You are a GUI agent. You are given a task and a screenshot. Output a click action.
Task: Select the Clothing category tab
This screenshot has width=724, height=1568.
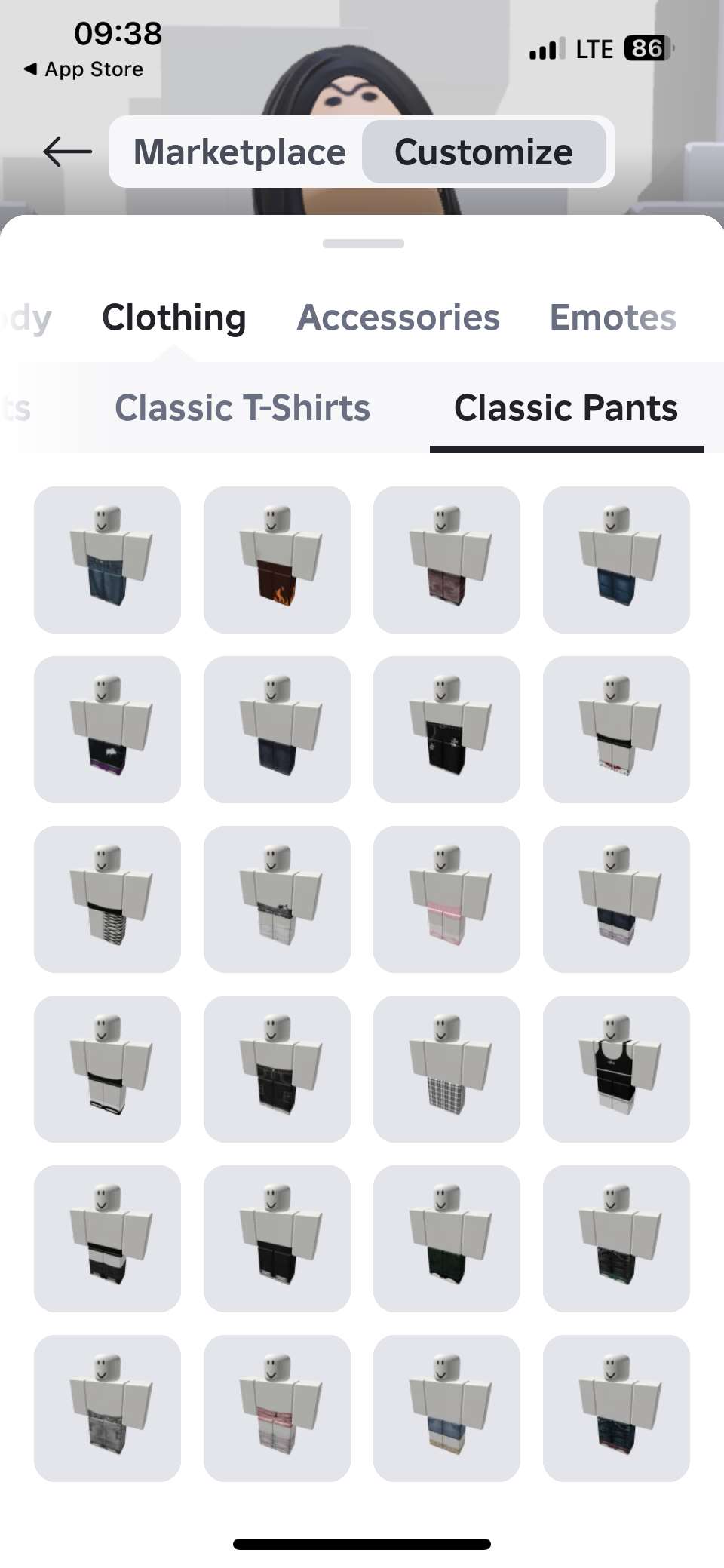click(173, 318)
